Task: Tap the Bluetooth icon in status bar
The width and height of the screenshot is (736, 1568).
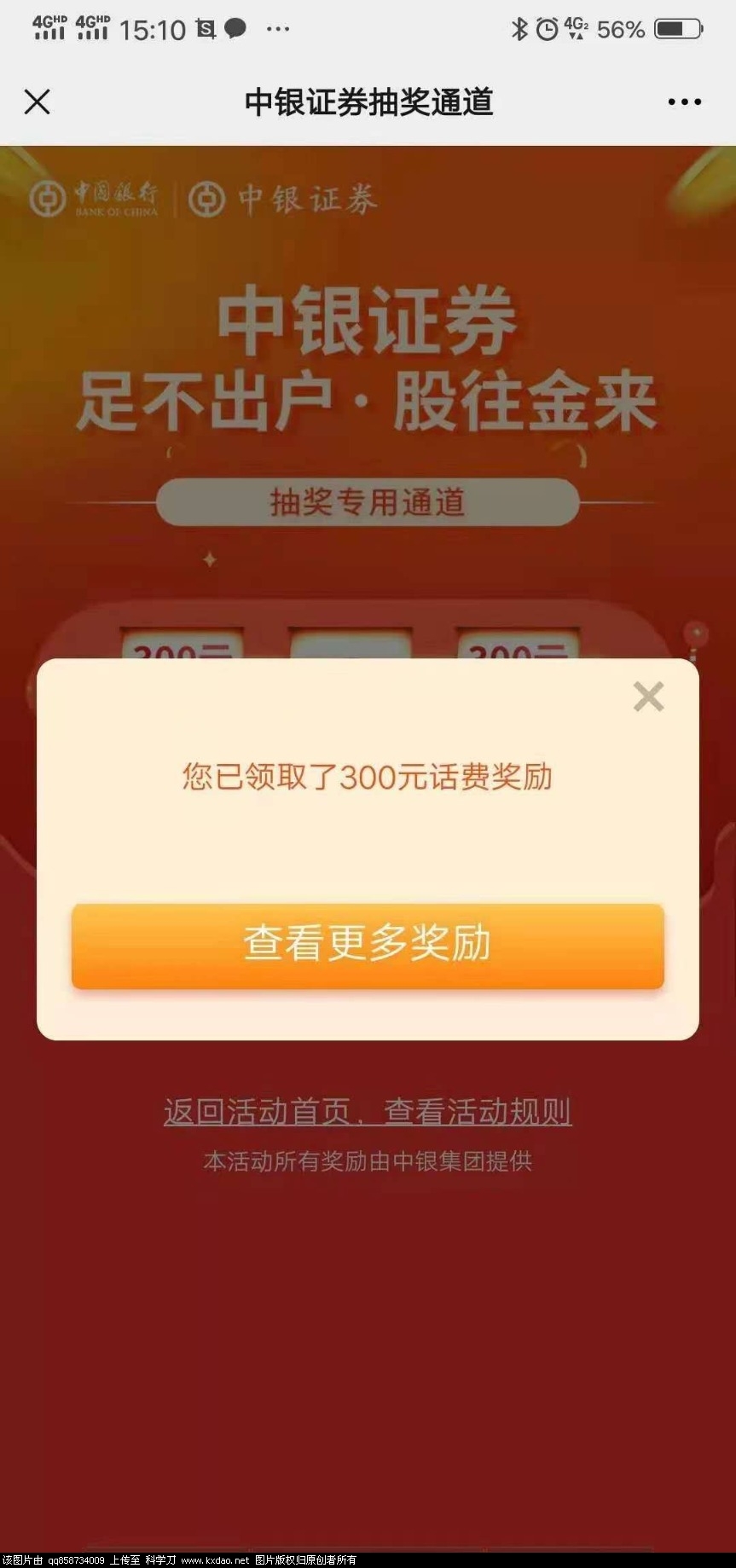Action: [x=520, y=28]
